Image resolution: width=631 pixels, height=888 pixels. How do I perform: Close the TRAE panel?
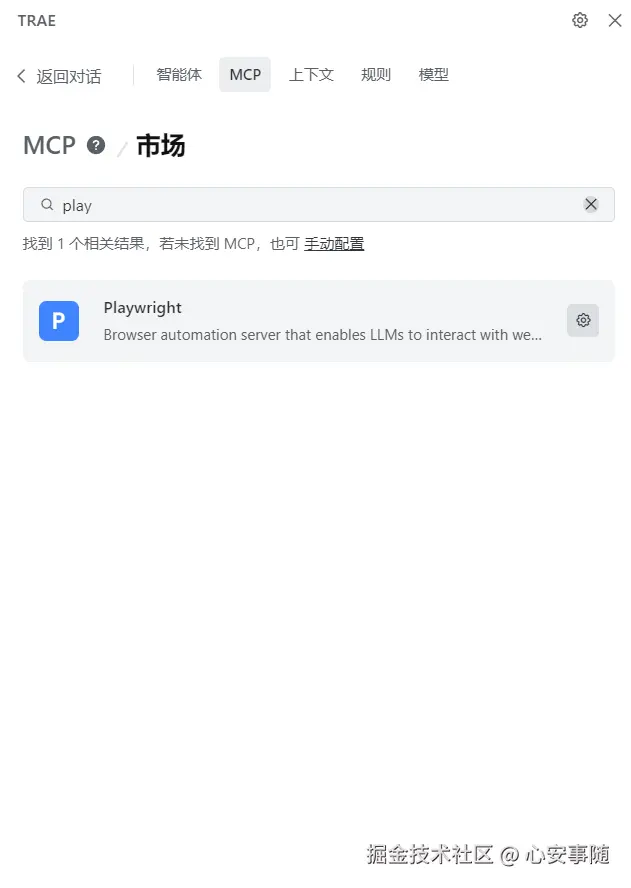615,20
